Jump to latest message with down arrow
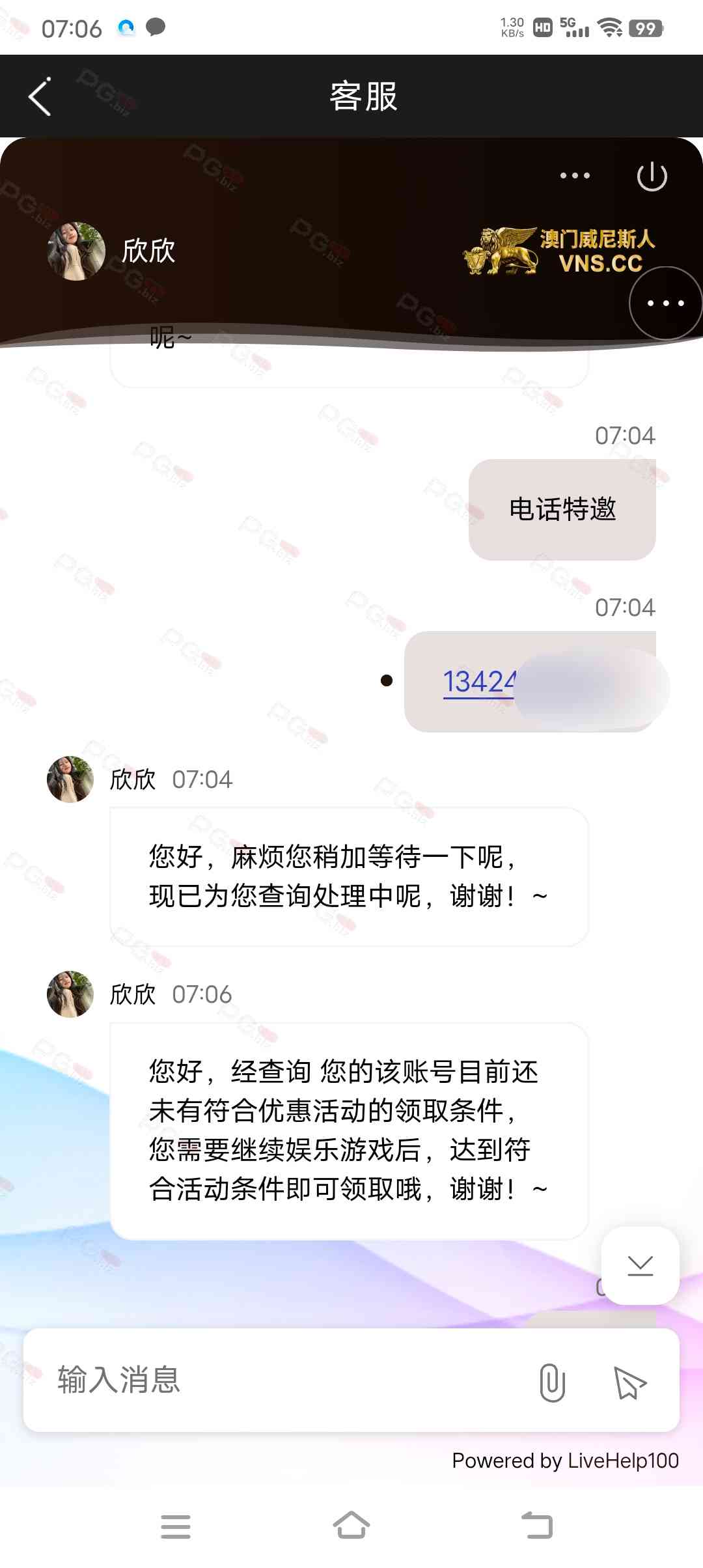 click(641, 1265)
